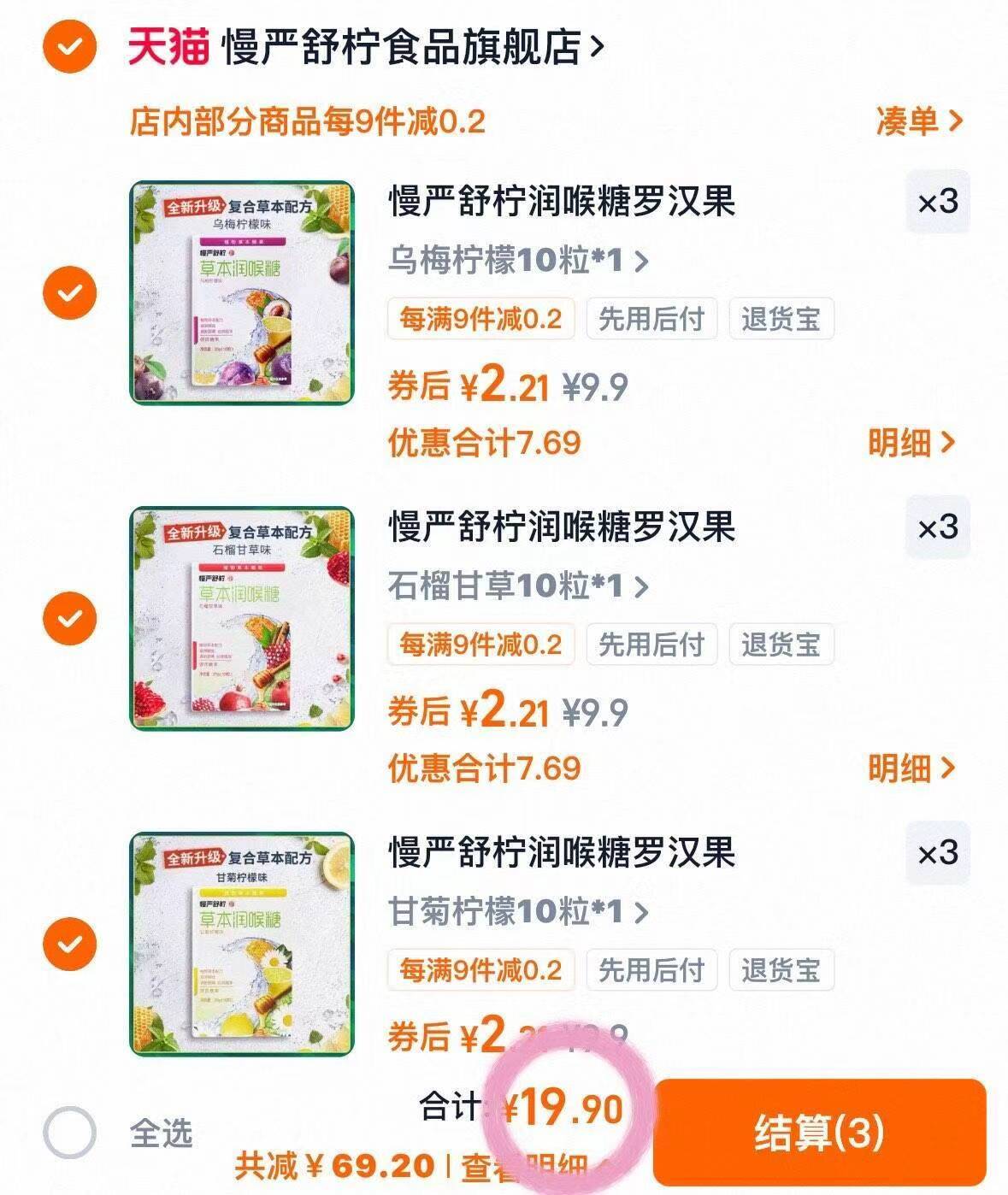Click the 乌梅柠檬味 product thumbnail
Screen dimensions: 1008x1195
click(x=242, y=291)
